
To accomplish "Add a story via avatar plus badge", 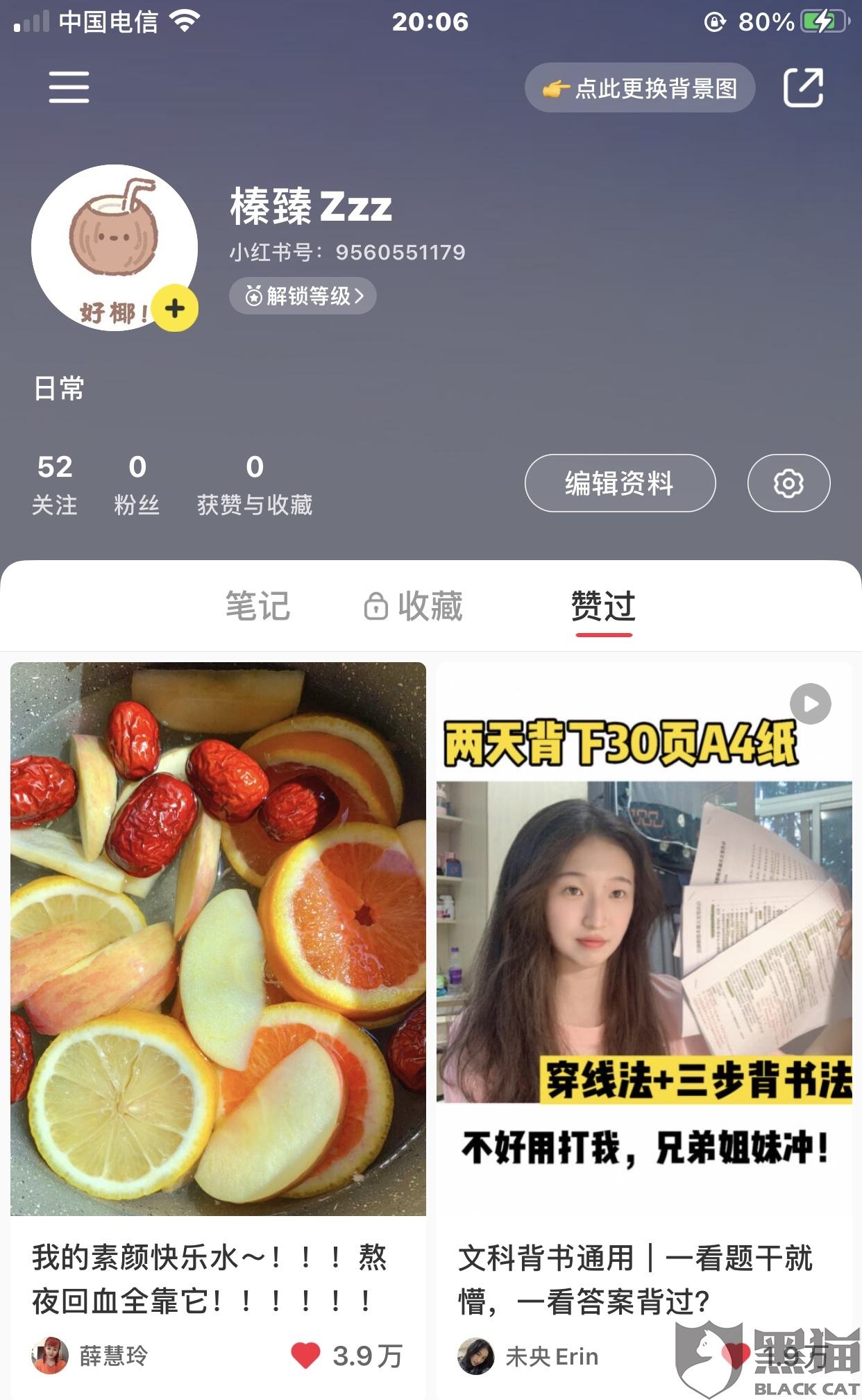I will coord(175,308).
